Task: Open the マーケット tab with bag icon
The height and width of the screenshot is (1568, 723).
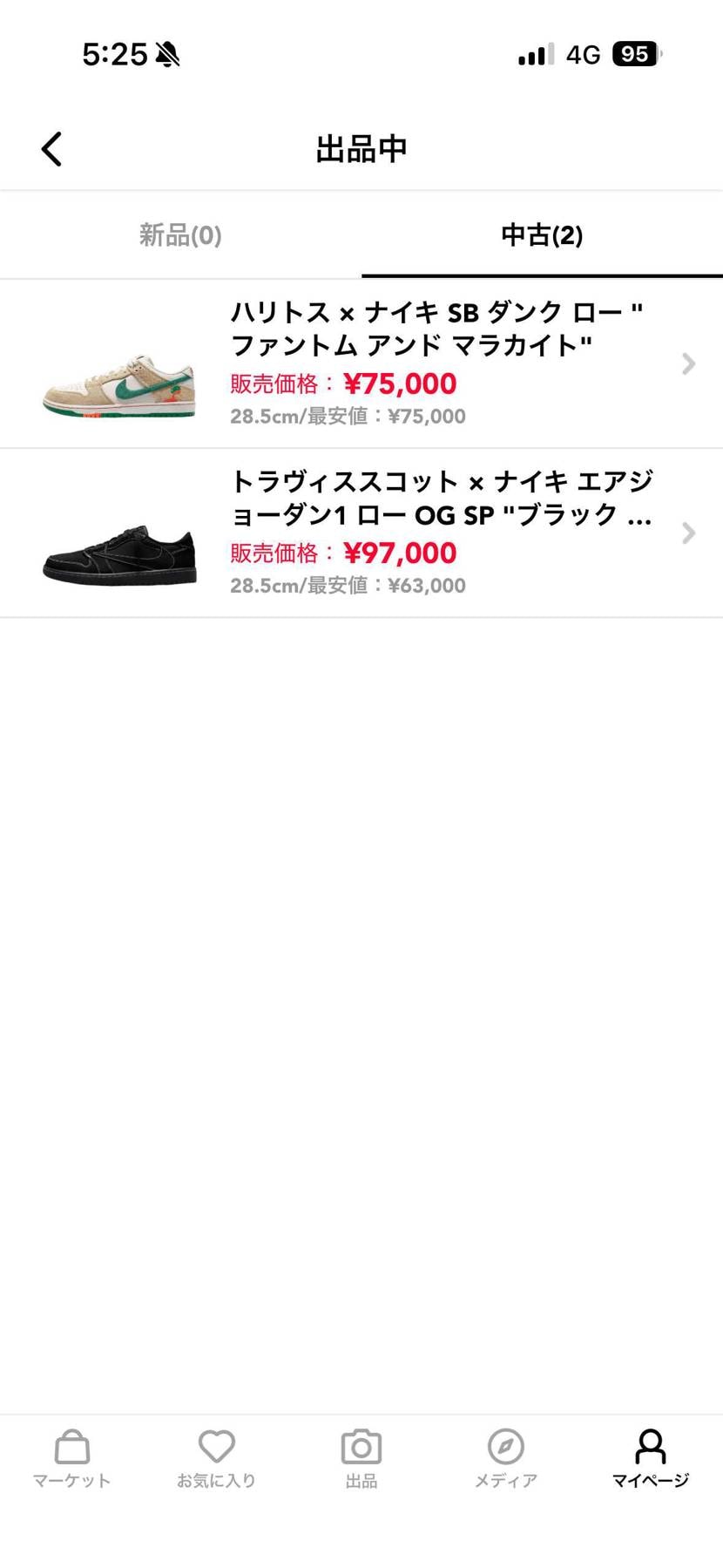Action: tap(70, 1456)
